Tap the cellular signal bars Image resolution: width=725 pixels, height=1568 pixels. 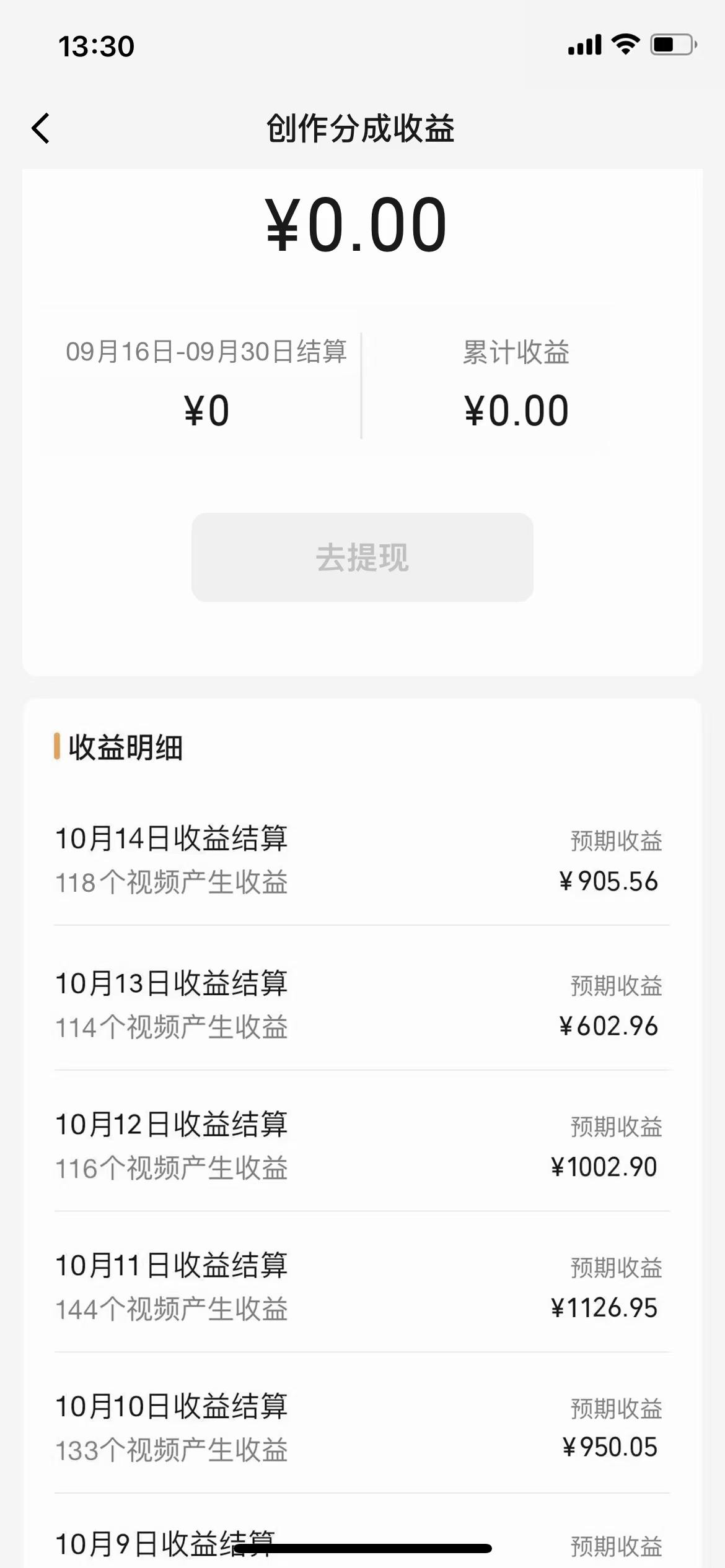click(x=583, y=44)
